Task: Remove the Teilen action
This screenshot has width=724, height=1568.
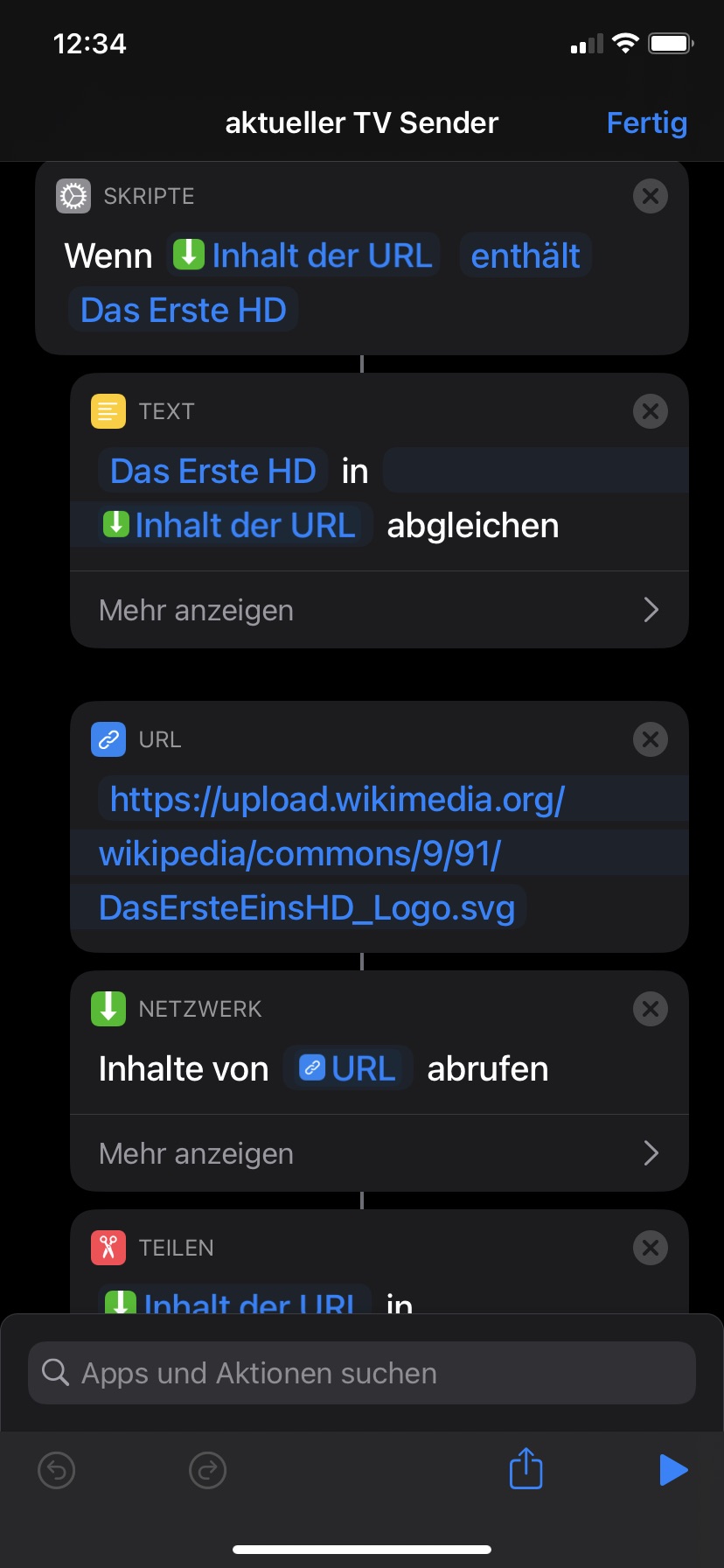Action: [650, 1248]
